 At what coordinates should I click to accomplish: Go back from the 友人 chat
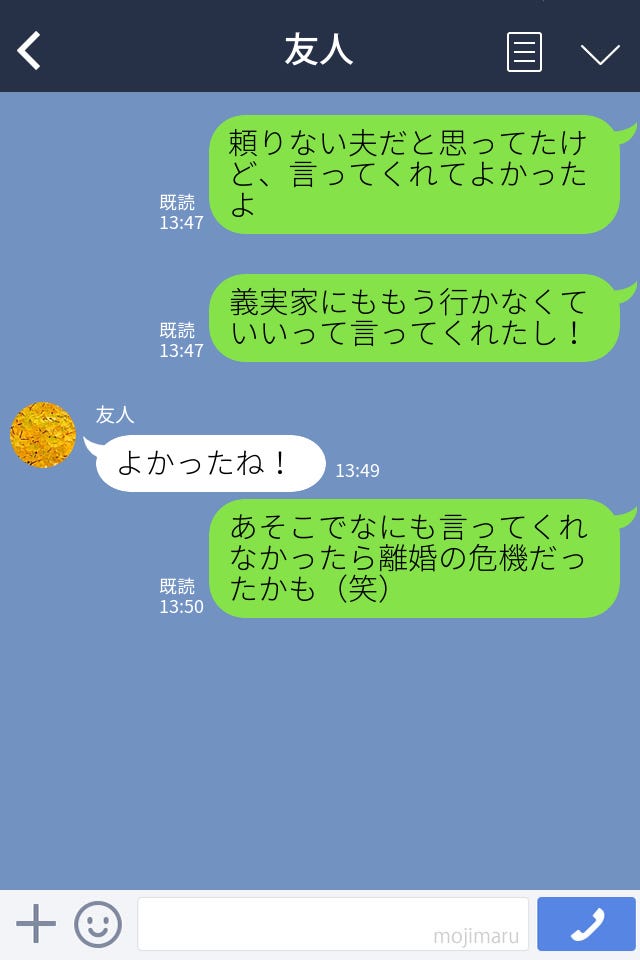click(30, 51)
